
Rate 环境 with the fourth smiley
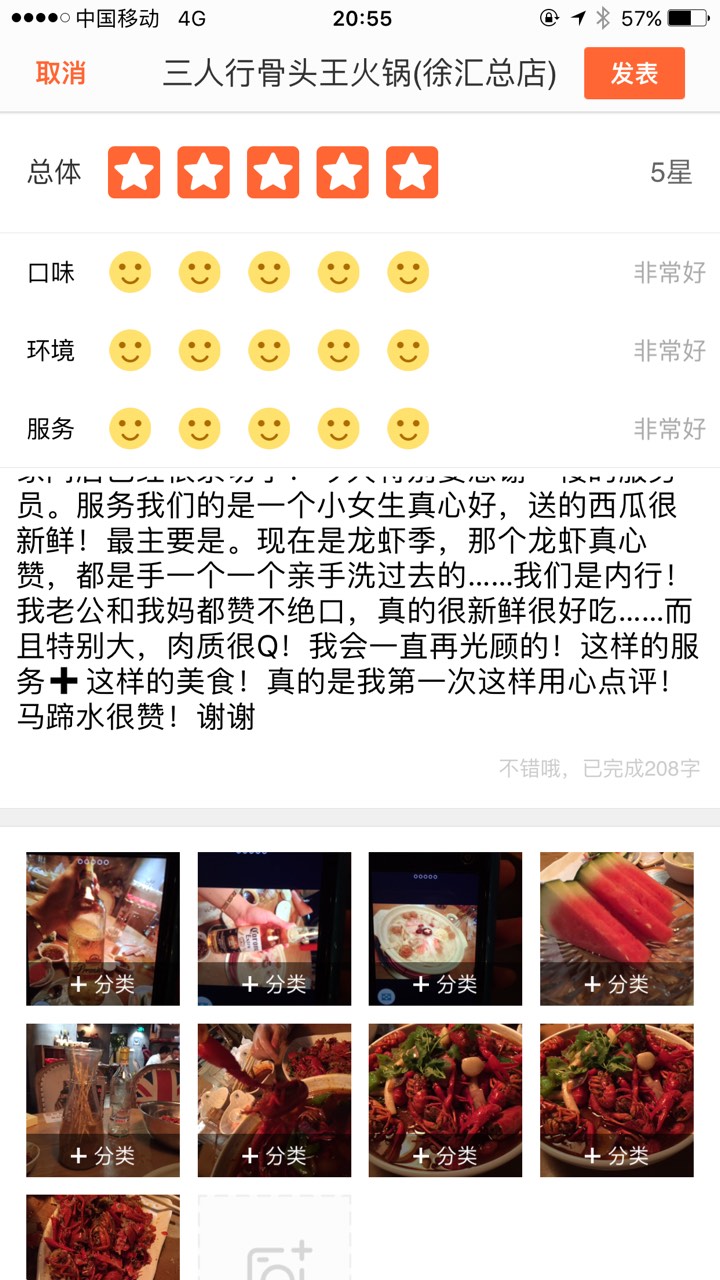coord(339,351)
